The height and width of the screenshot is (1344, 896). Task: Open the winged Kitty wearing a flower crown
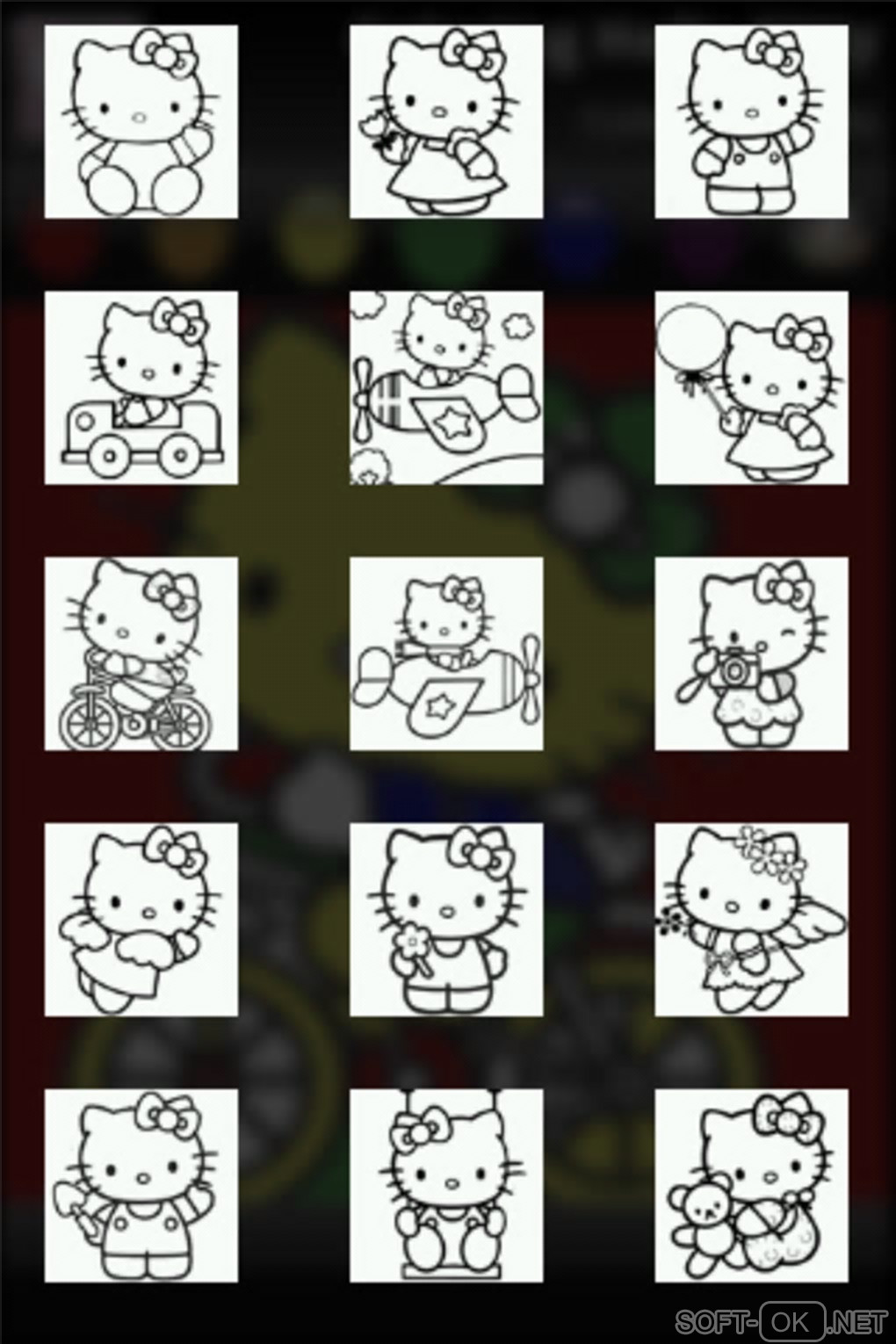click(x=751, y=920)
